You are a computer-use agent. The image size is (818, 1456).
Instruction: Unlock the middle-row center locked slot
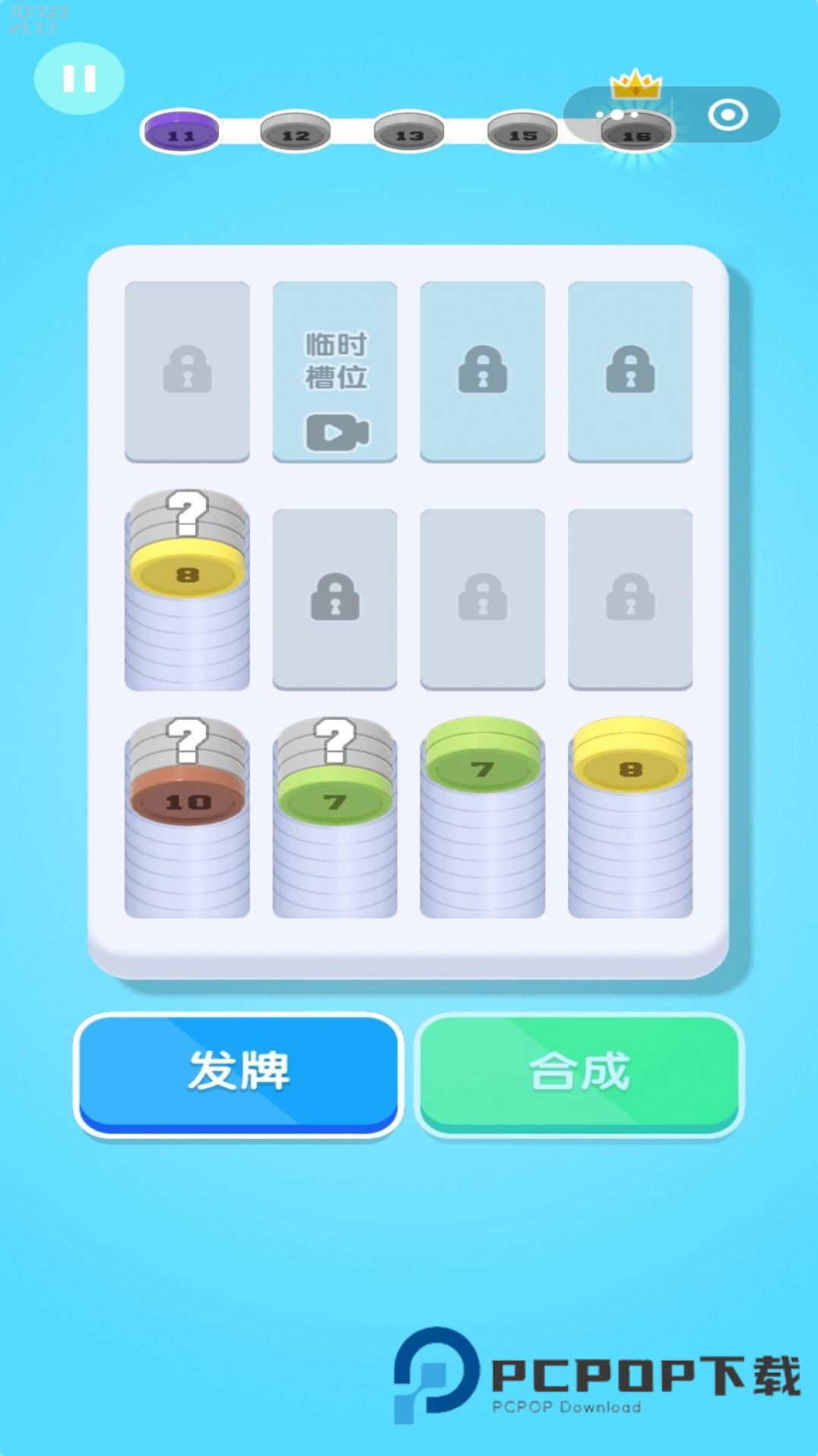(483, 600)
